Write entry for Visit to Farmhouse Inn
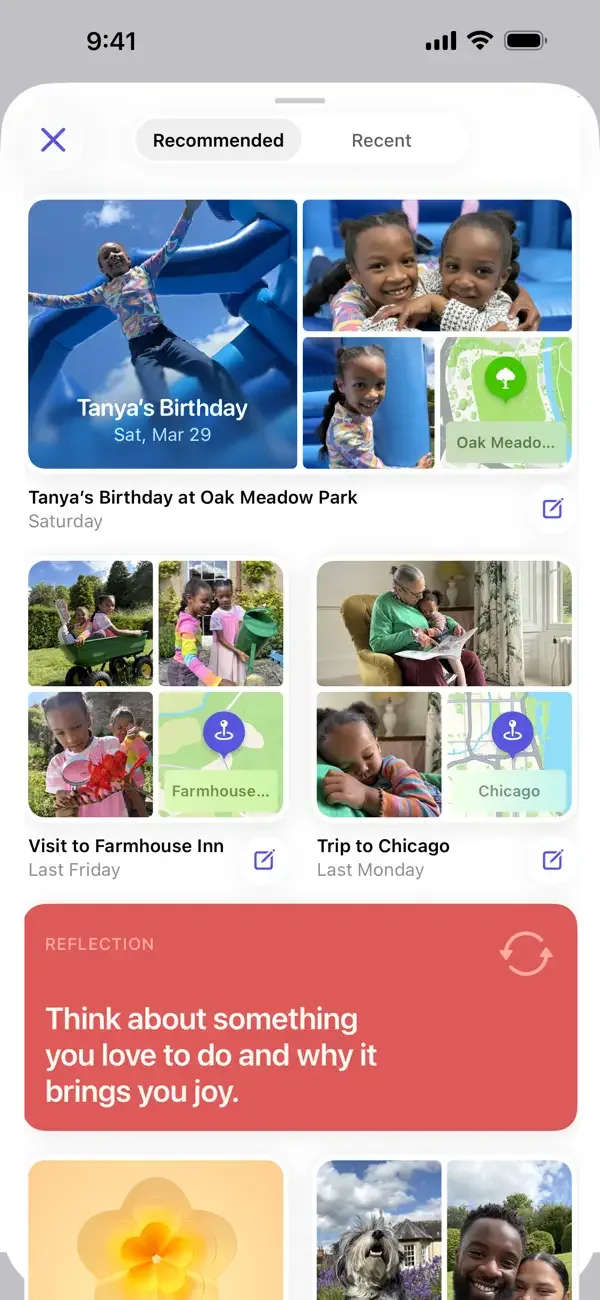The height and width of the screenshot is (1300, 600). click(264, 859)
